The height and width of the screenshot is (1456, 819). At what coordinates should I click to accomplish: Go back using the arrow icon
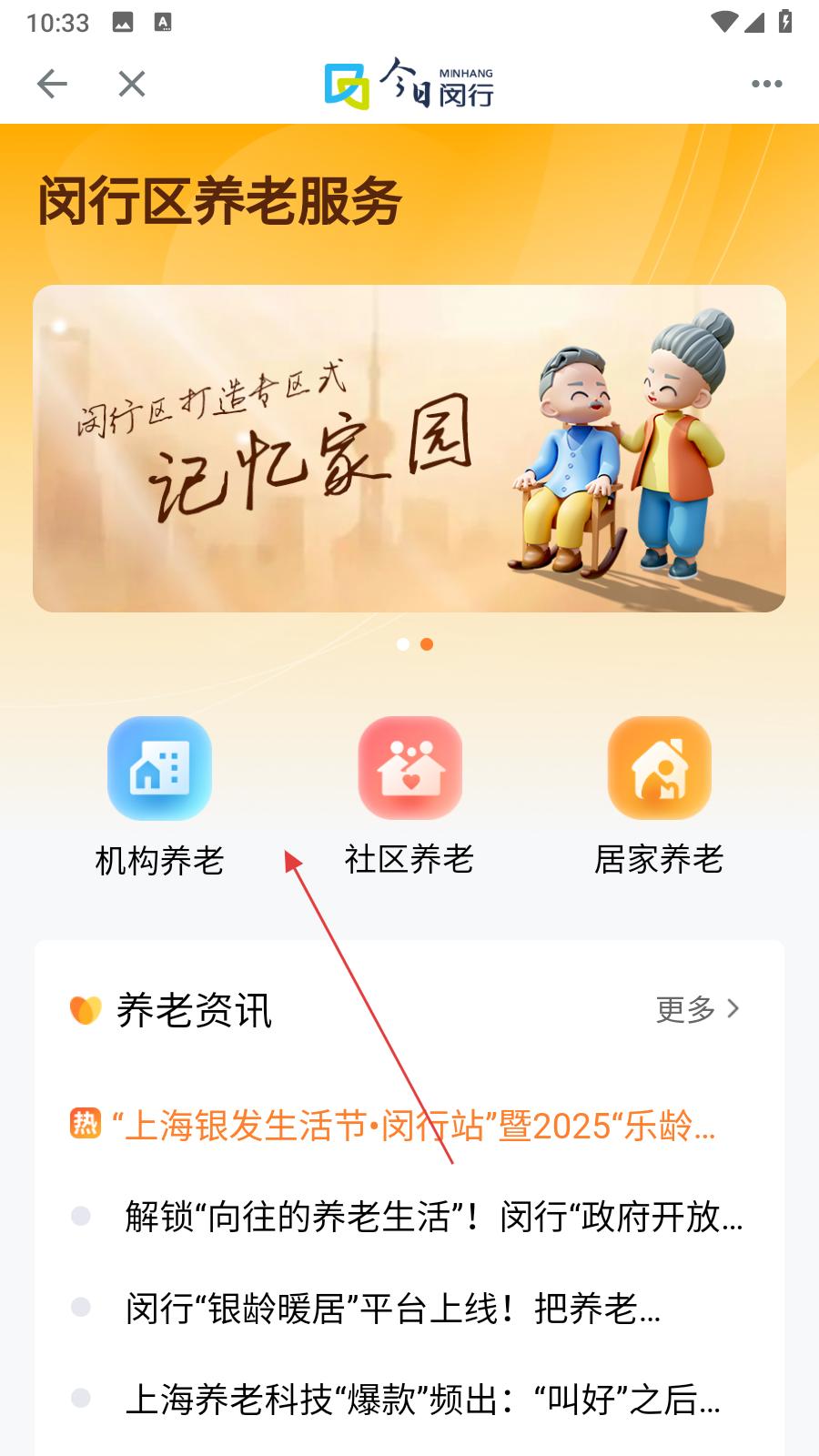[52, 85]
